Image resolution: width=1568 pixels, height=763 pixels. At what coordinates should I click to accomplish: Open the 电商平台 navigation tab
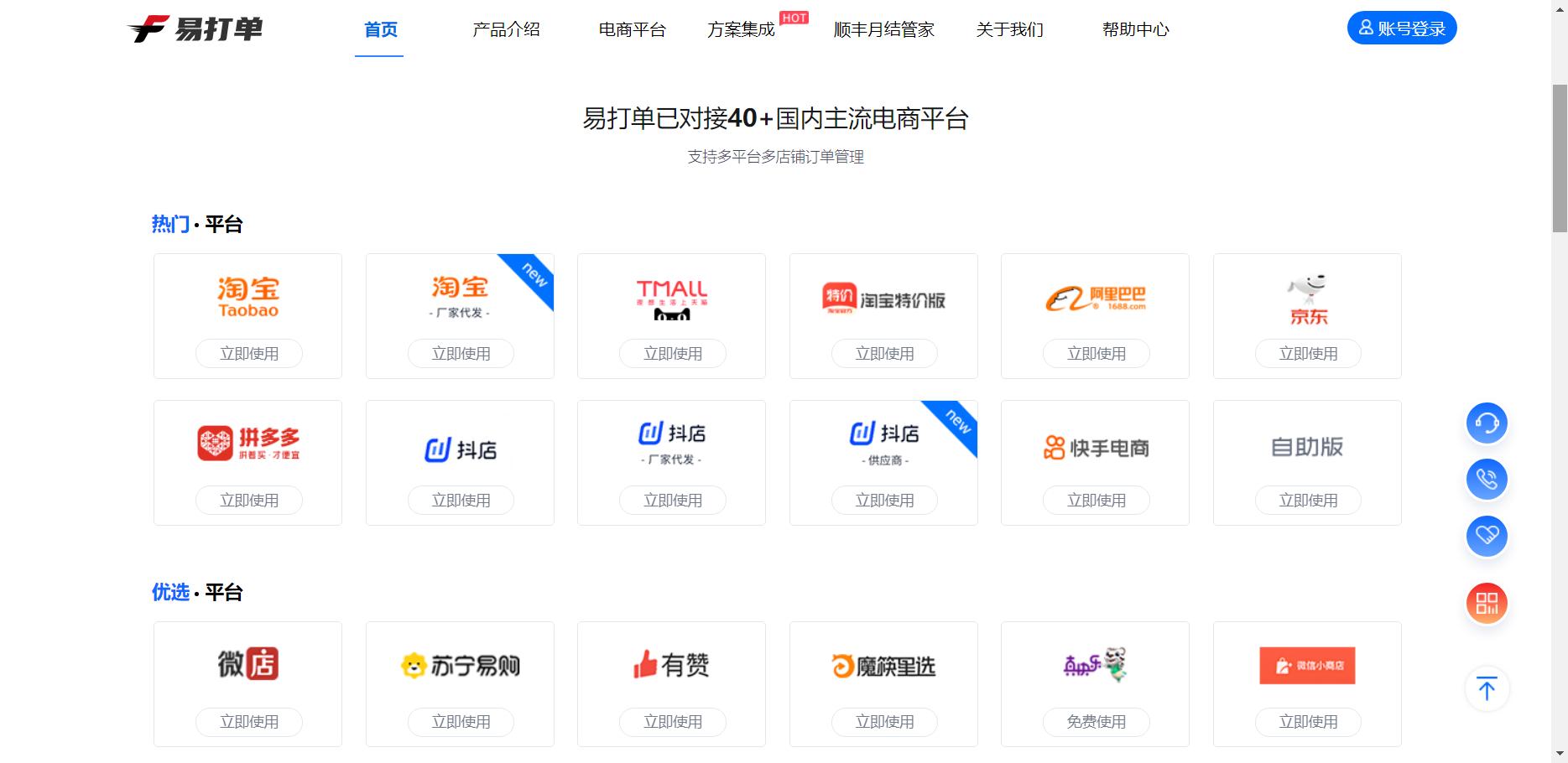coord(632,29)
